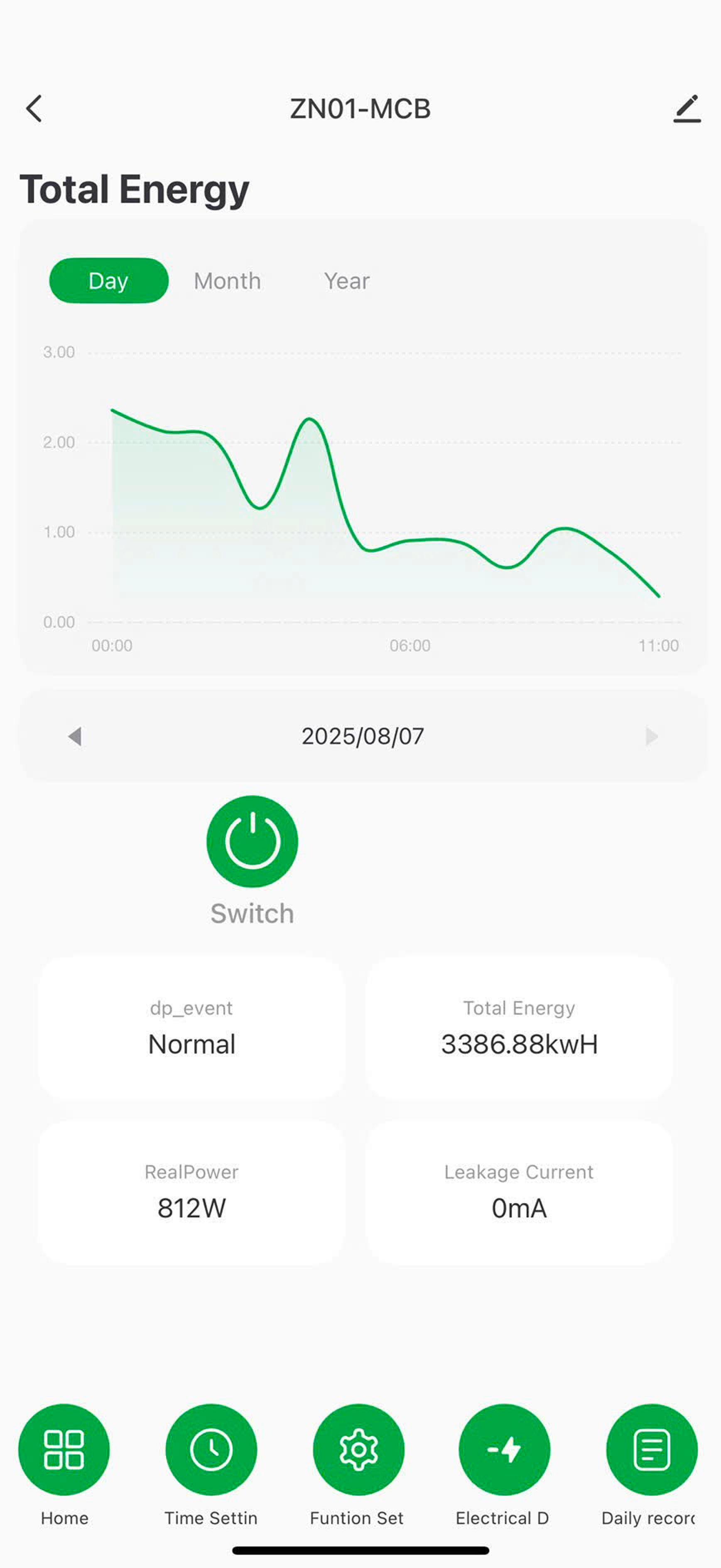Go to the previous date

pos(75,736)
